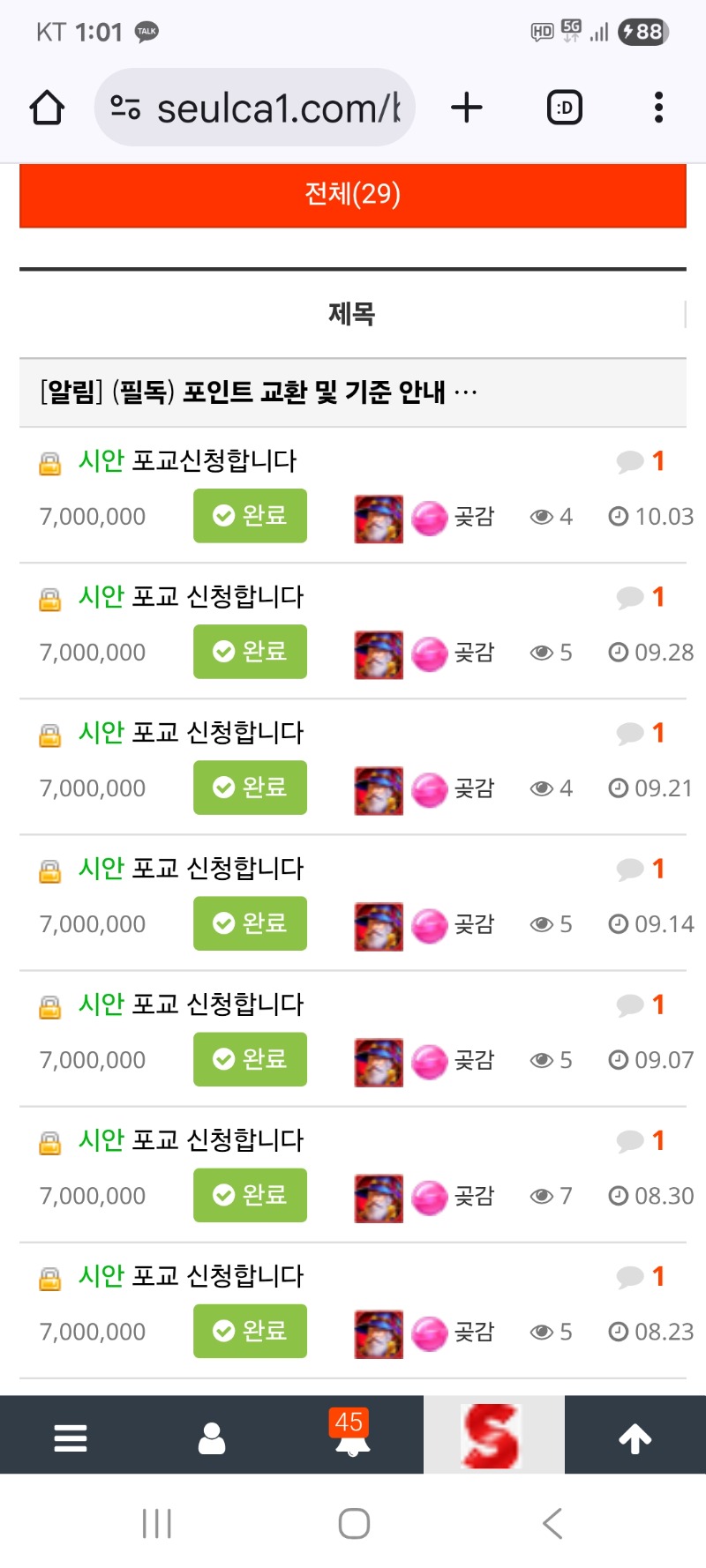Open the user profile icon
Viewport: 706px width, 1568px height.
[x=212, y=1437]
